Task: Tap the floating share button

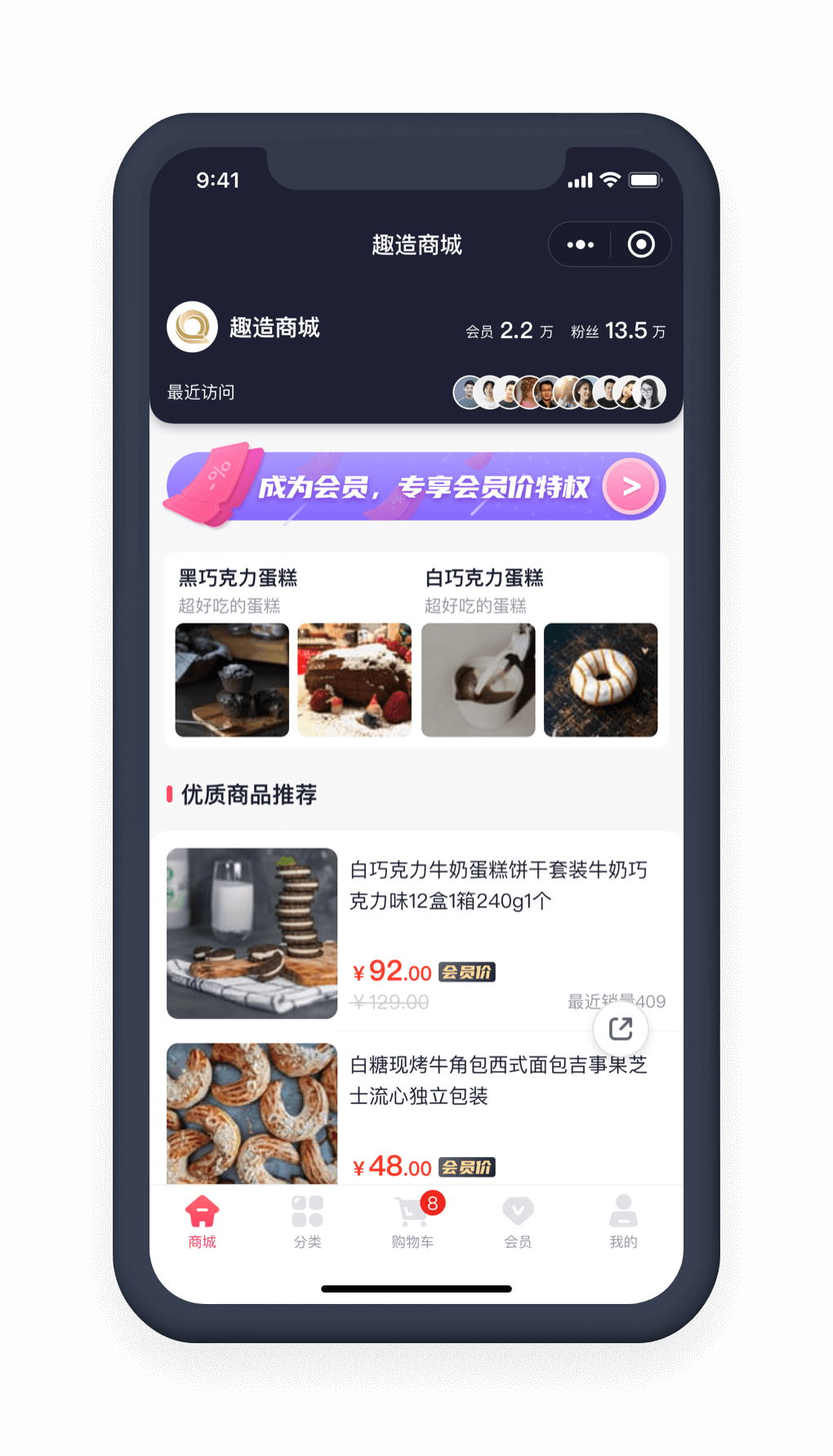Action: [x=621, y=1029]
